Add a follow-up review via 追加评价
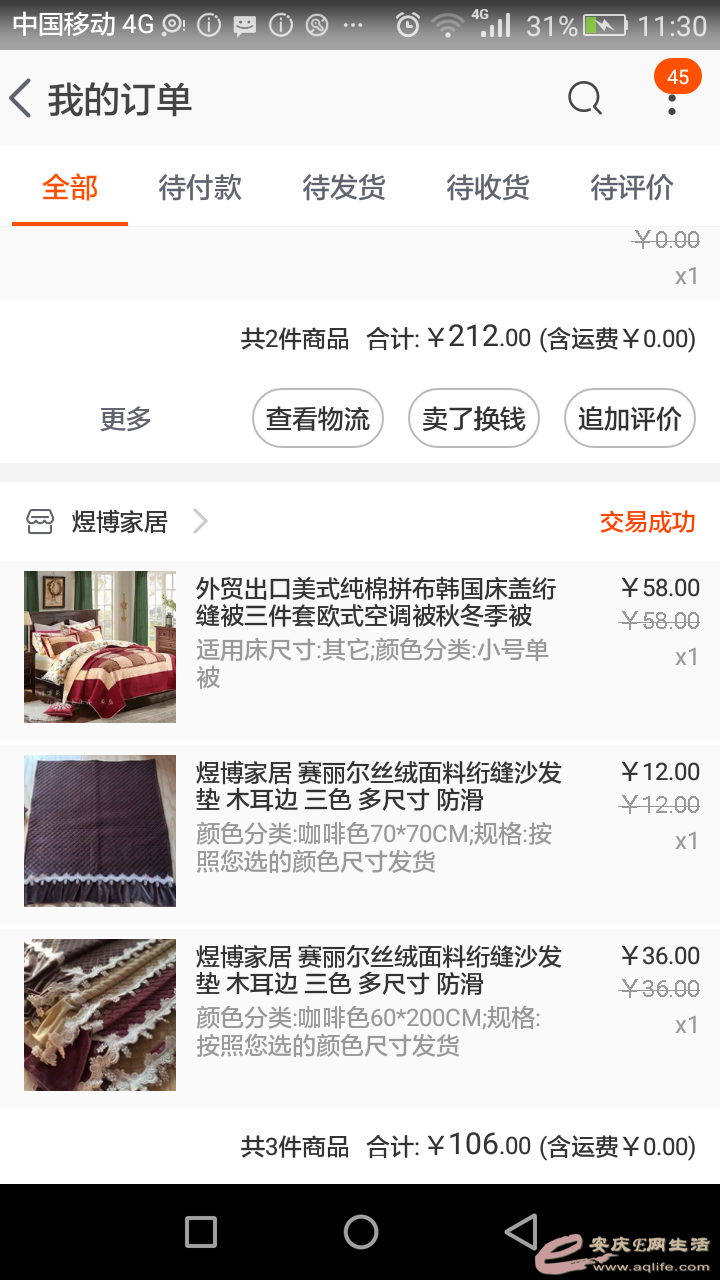The width and height of the screenshot is (720, 1280). 630,419
